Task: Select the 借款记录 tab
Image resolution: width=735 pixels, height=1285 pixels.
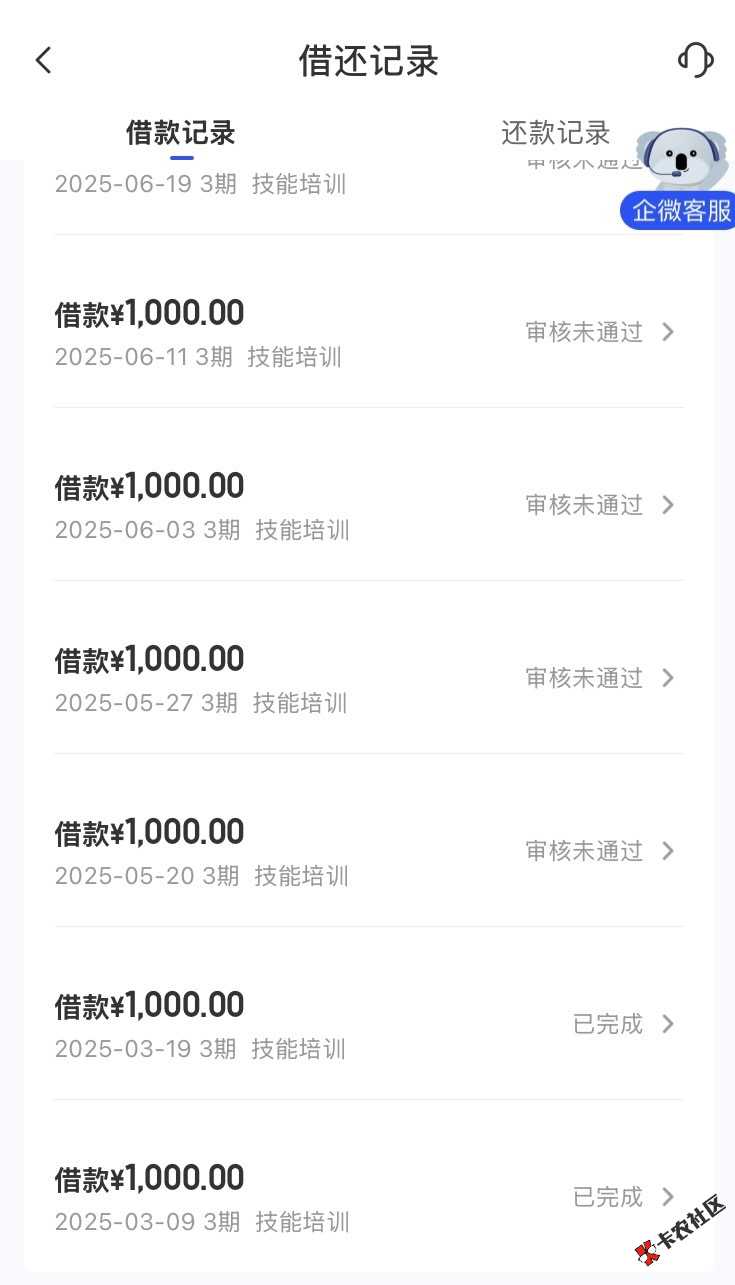Action: (181, 132)
